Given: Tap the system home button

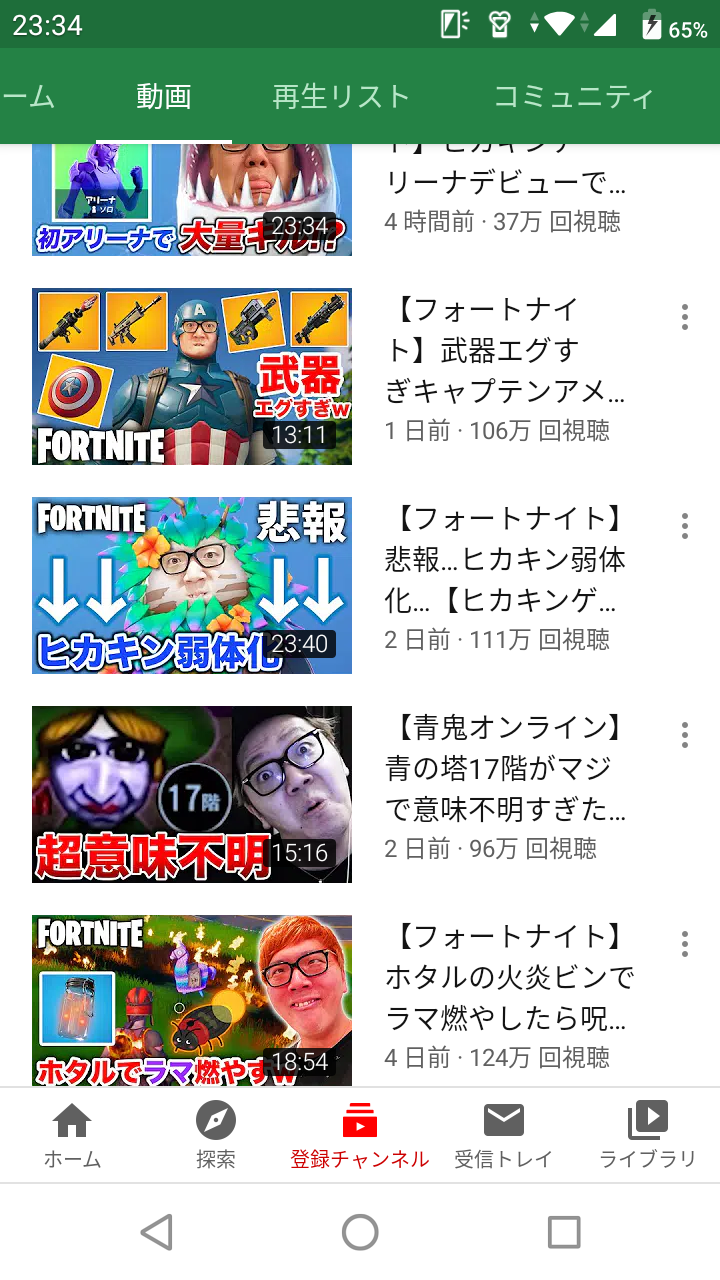Looking at the screenshot, I should 360,1232.
